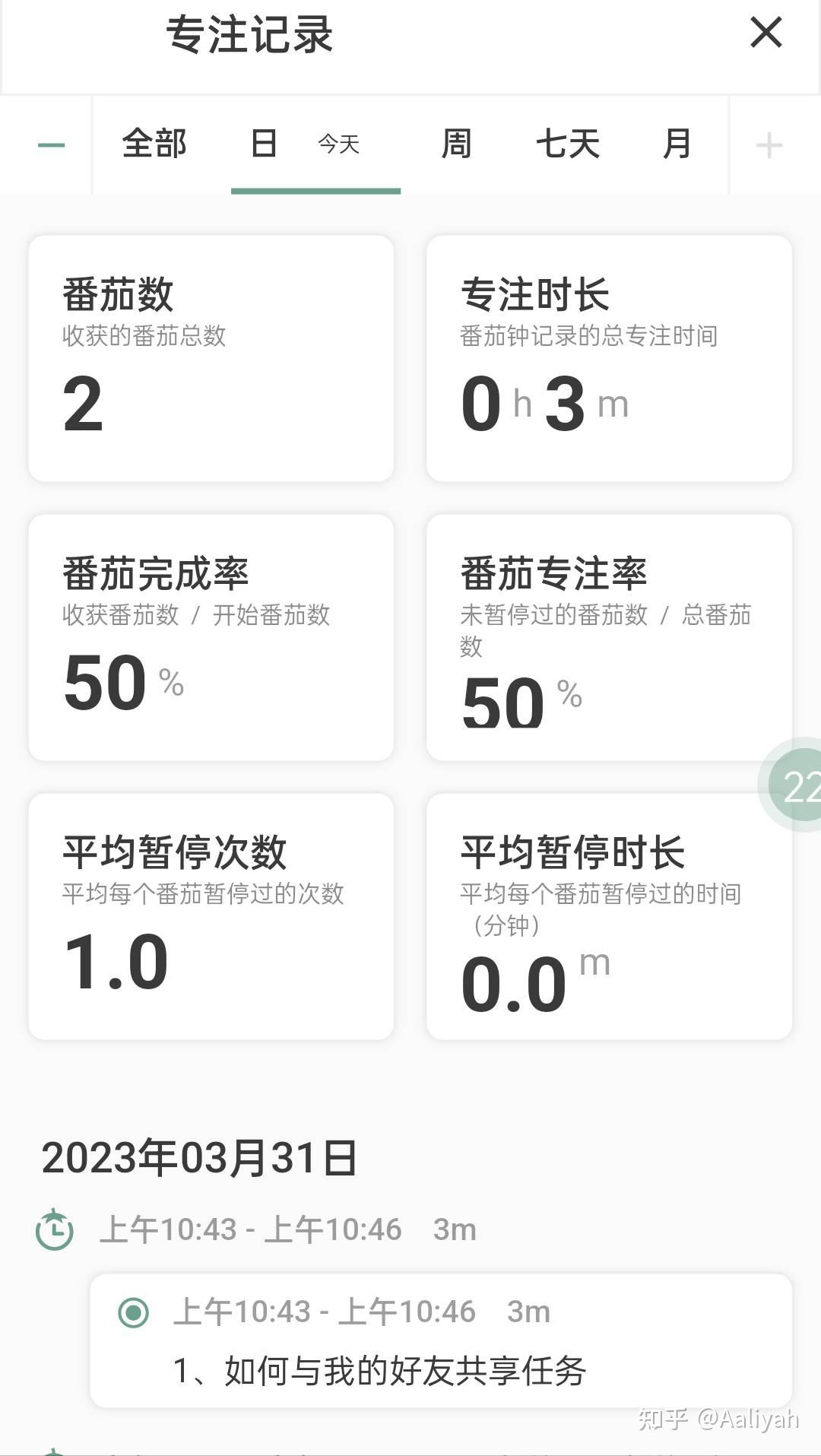Screen dimensions: 821x1456
Task: Select the 日 tab
Action: (264, 144)
